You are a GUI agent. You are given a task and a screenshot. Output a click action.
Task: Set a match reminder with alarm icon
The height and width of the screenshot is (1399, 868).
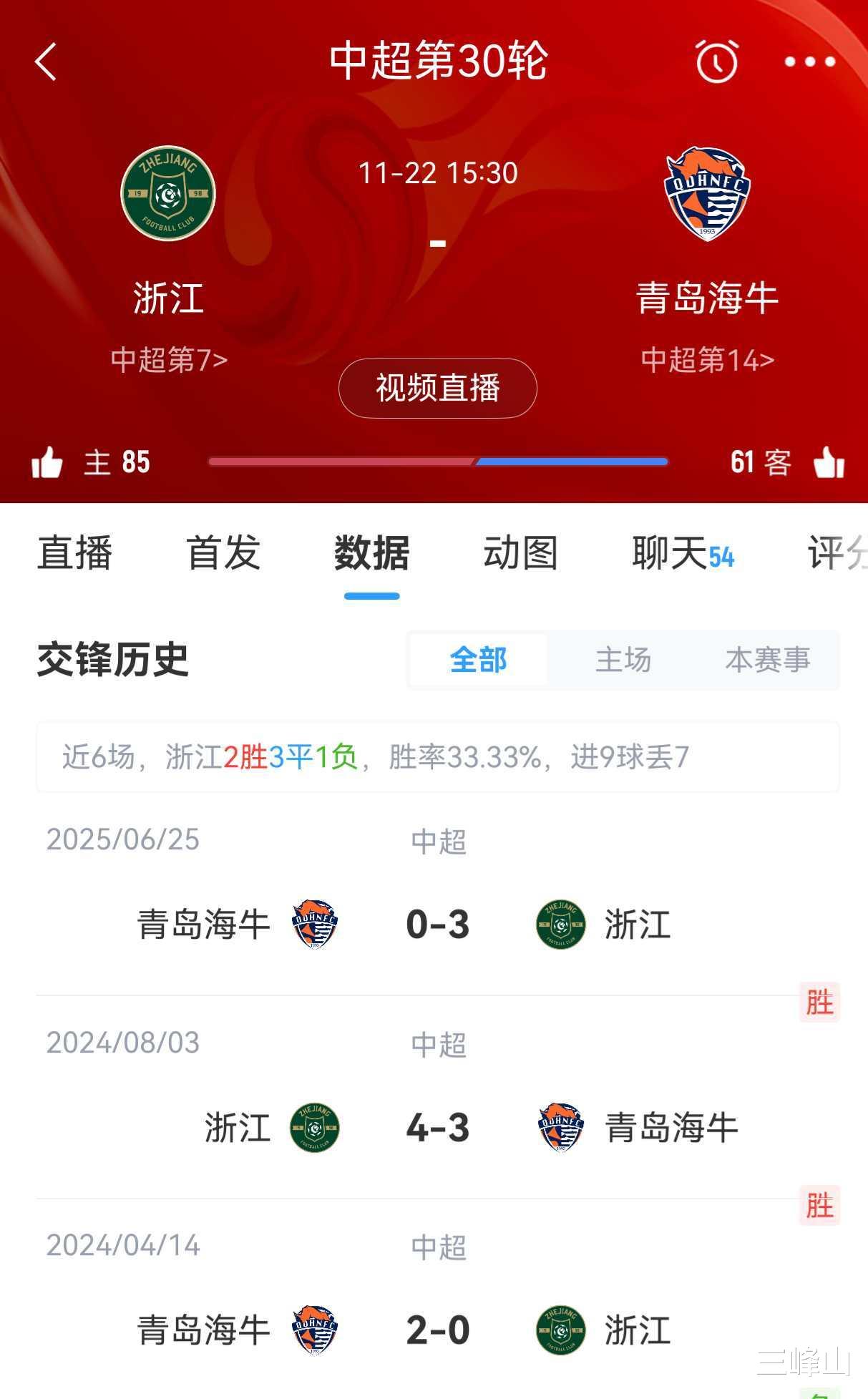(x=716, y=60)
